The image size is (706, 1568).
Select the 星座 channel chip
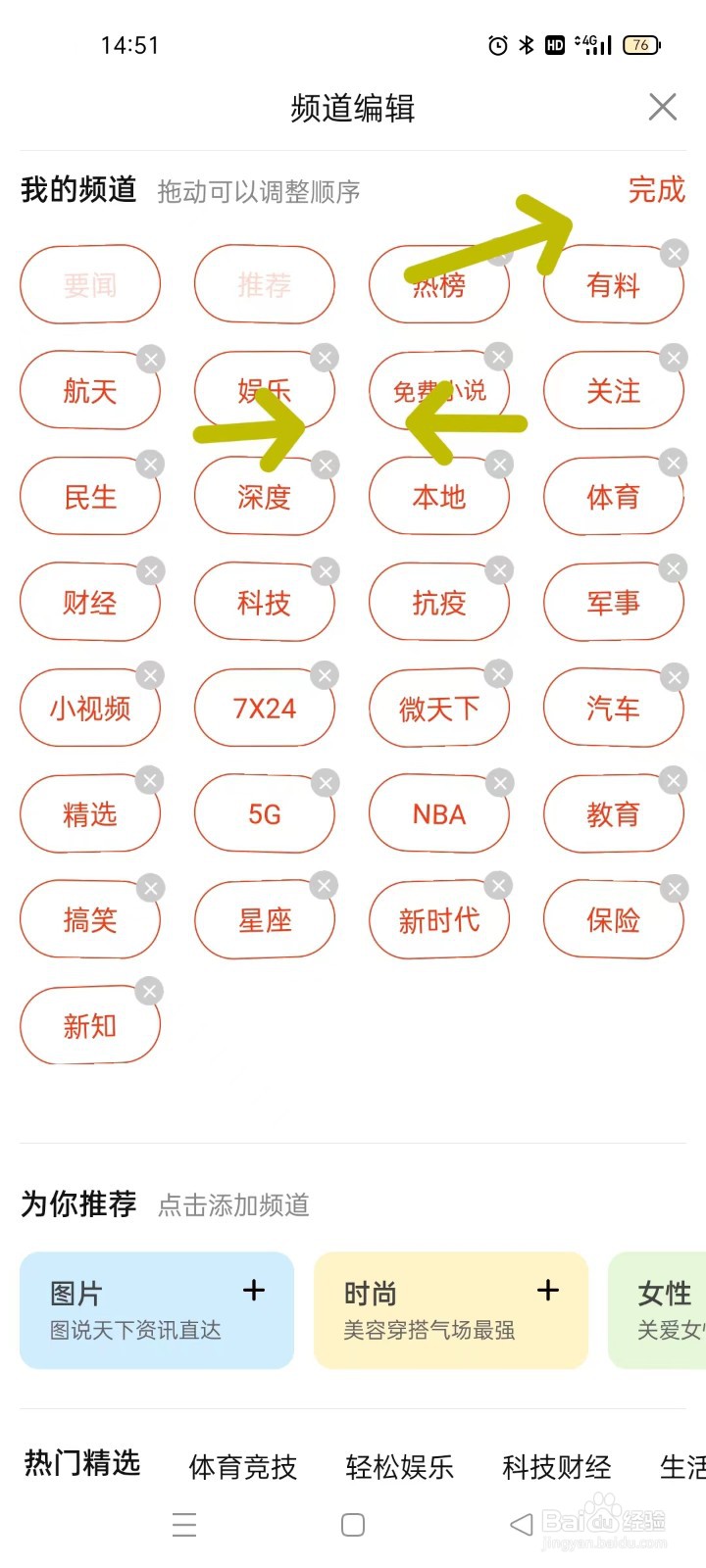tap(264, 919)
